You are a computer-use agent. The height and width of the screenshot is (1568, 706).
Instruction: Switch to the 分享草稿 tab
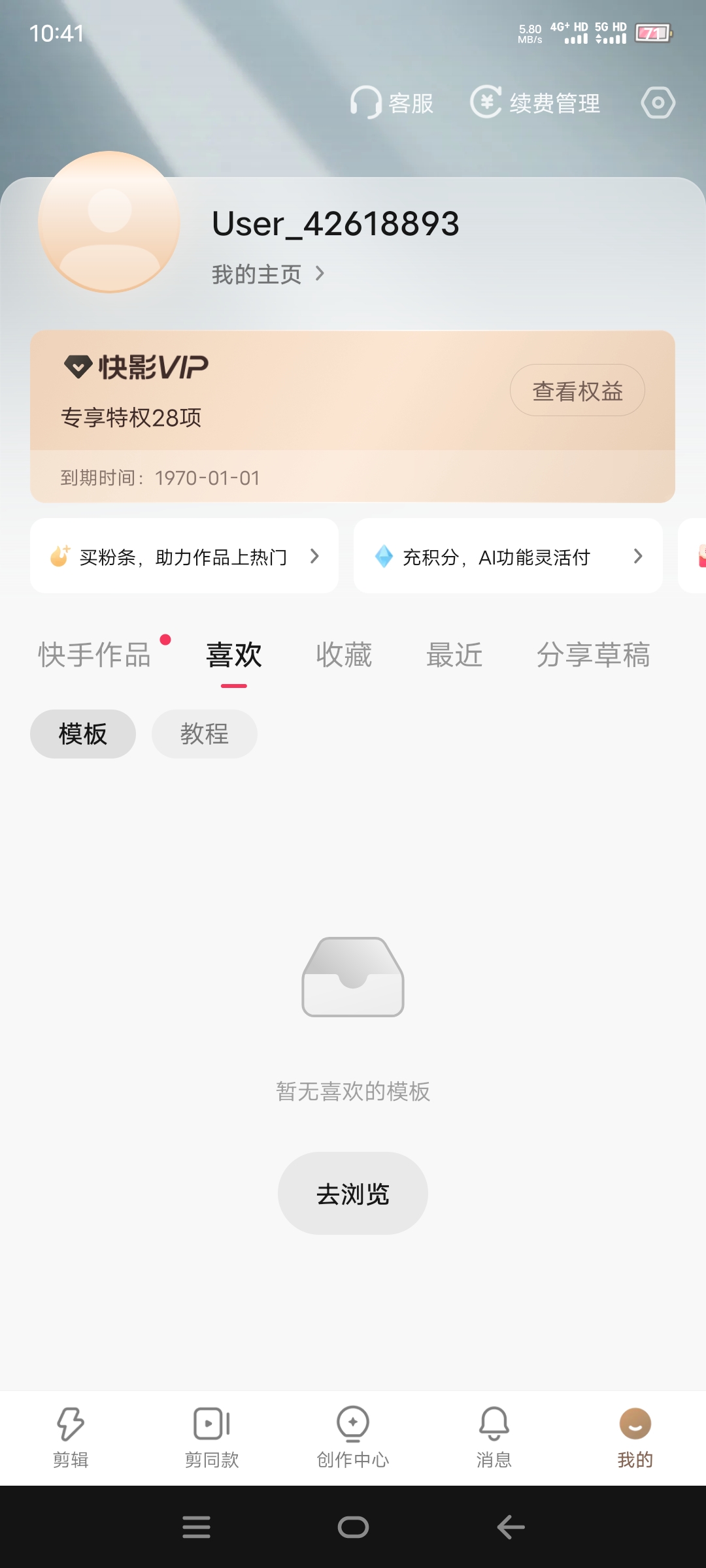[594, 655]
